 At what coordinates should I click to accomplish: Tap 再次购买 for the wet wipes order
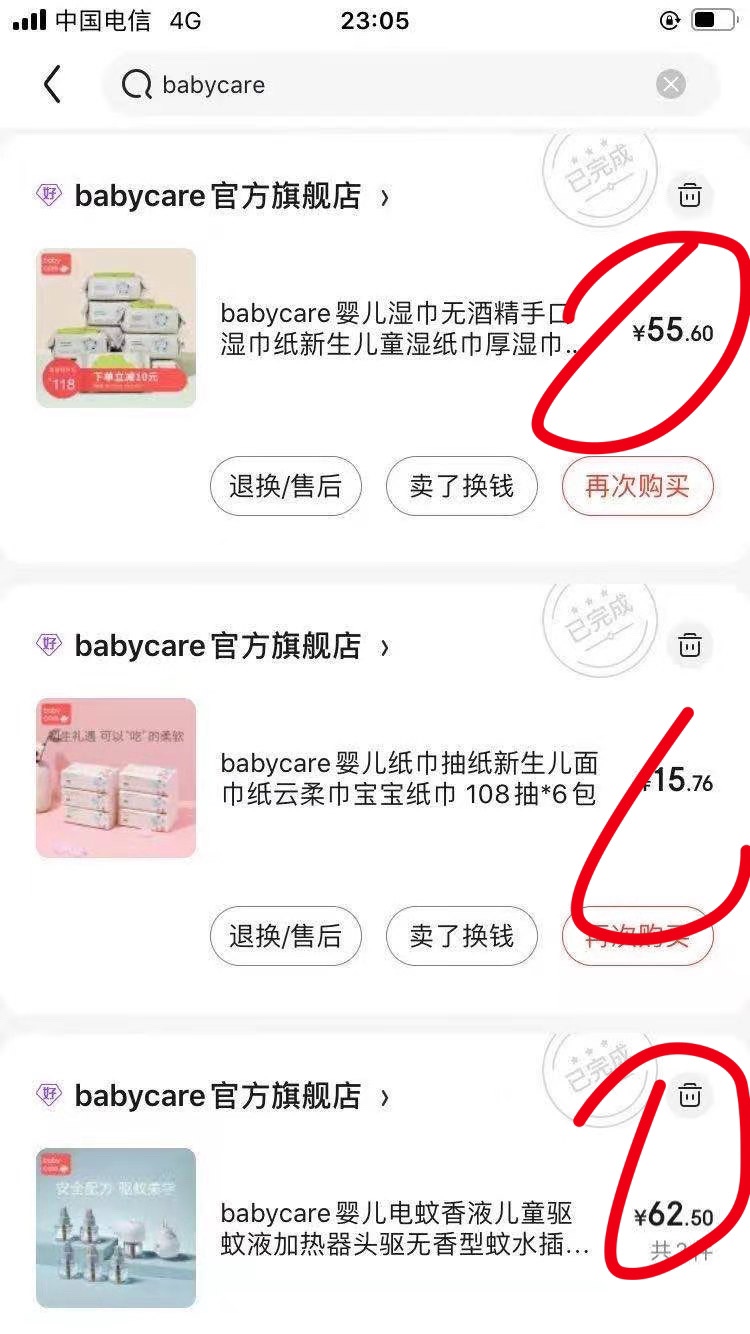pos(637,487)
